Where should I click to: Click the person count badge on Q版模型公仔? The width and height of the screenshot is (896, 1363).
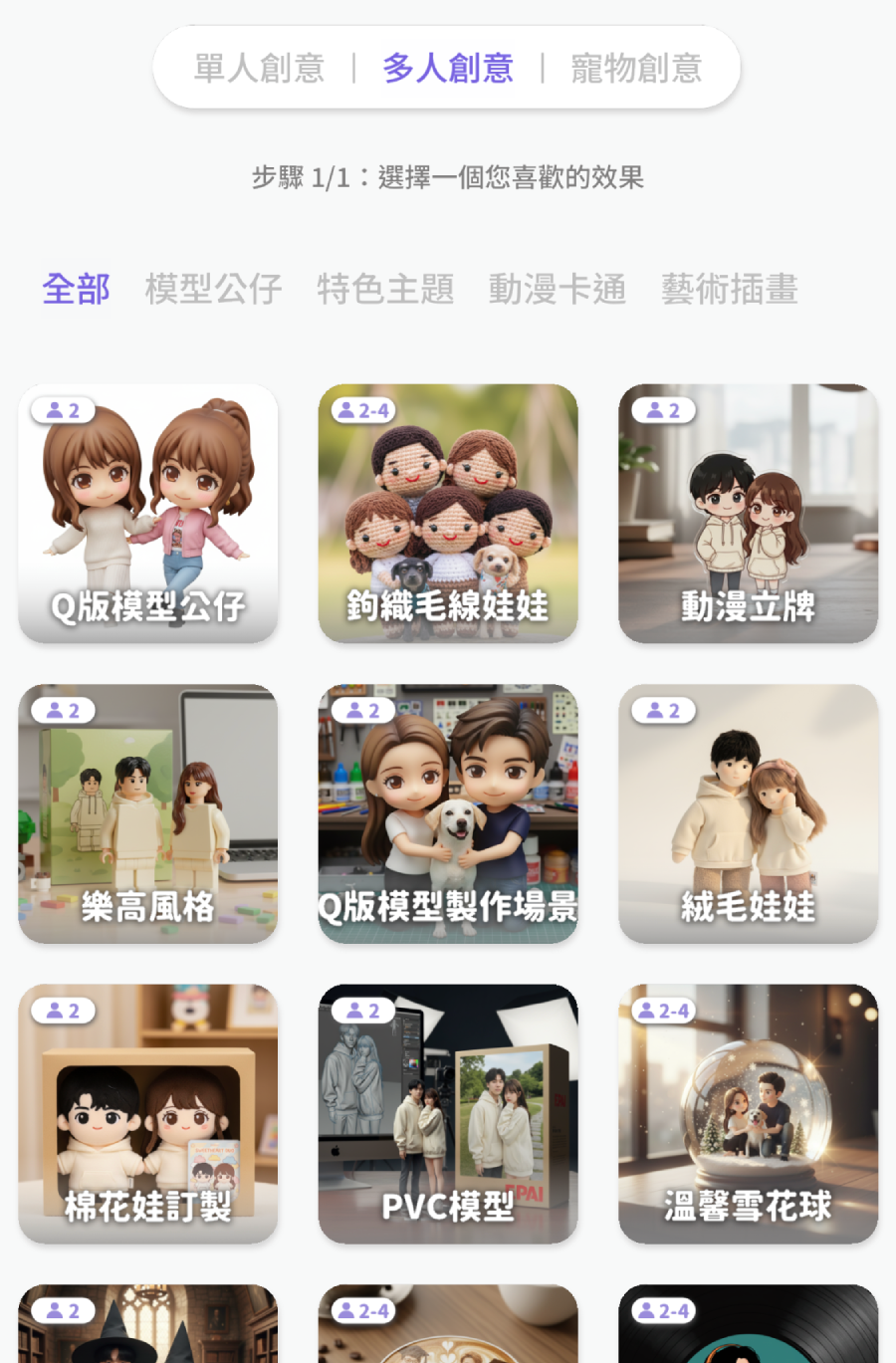tap(62, 409)
